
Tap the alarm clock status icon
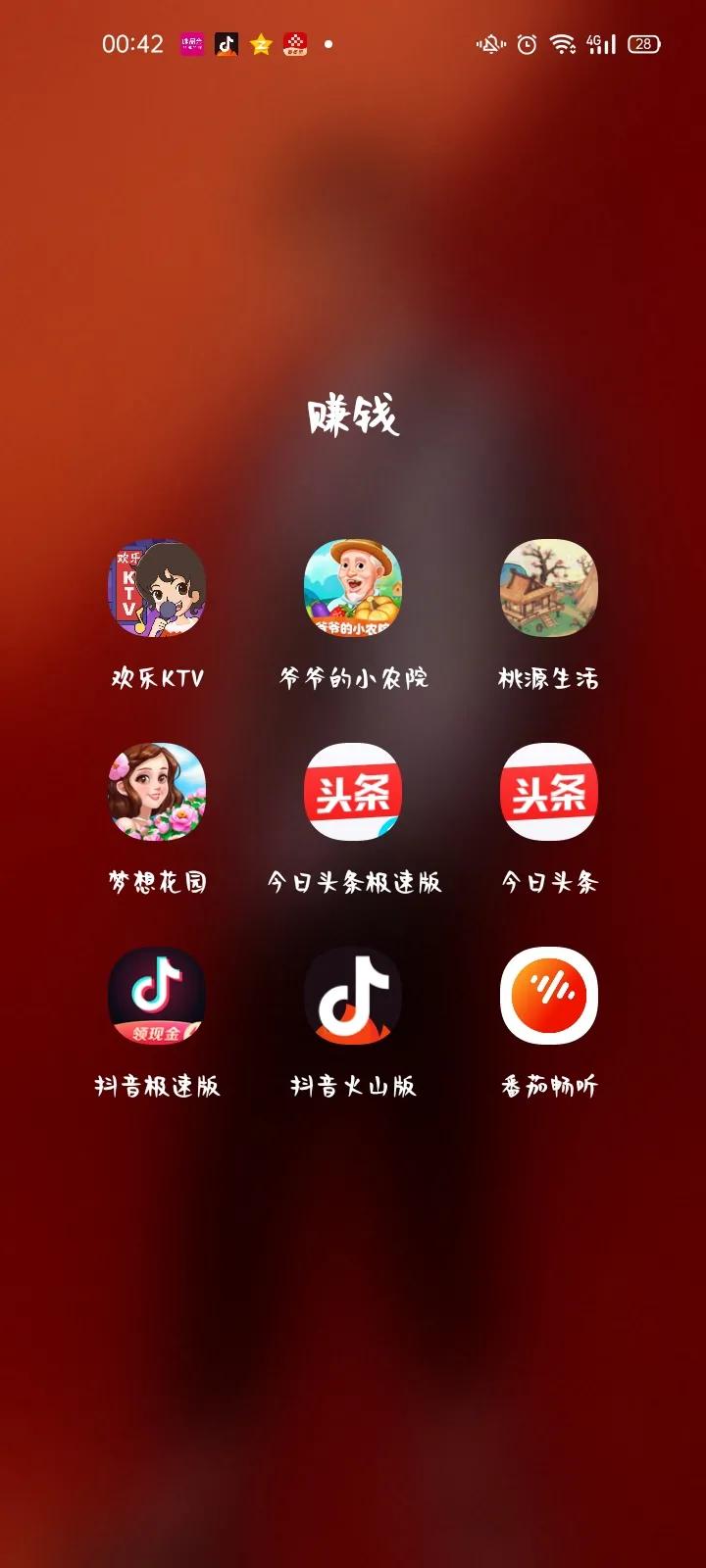point(525,44)
